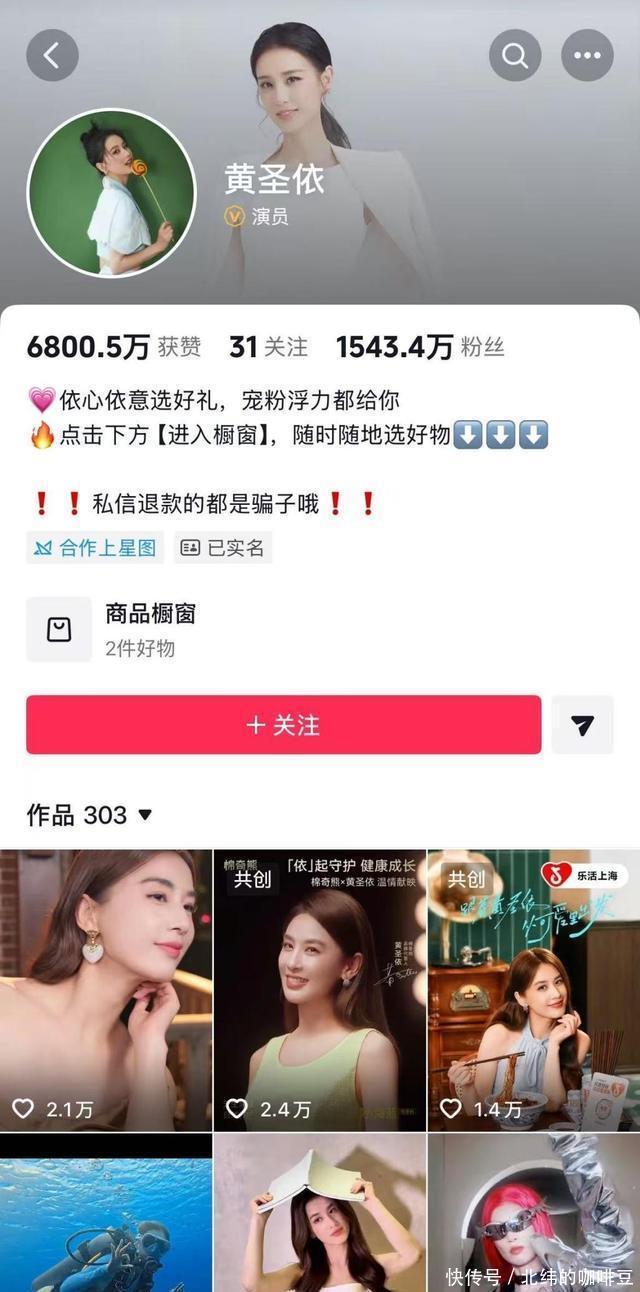The height and width of the screenshot is (1292, 640).
Task: Open the video with 2.1万 likes
Action: 105,990
